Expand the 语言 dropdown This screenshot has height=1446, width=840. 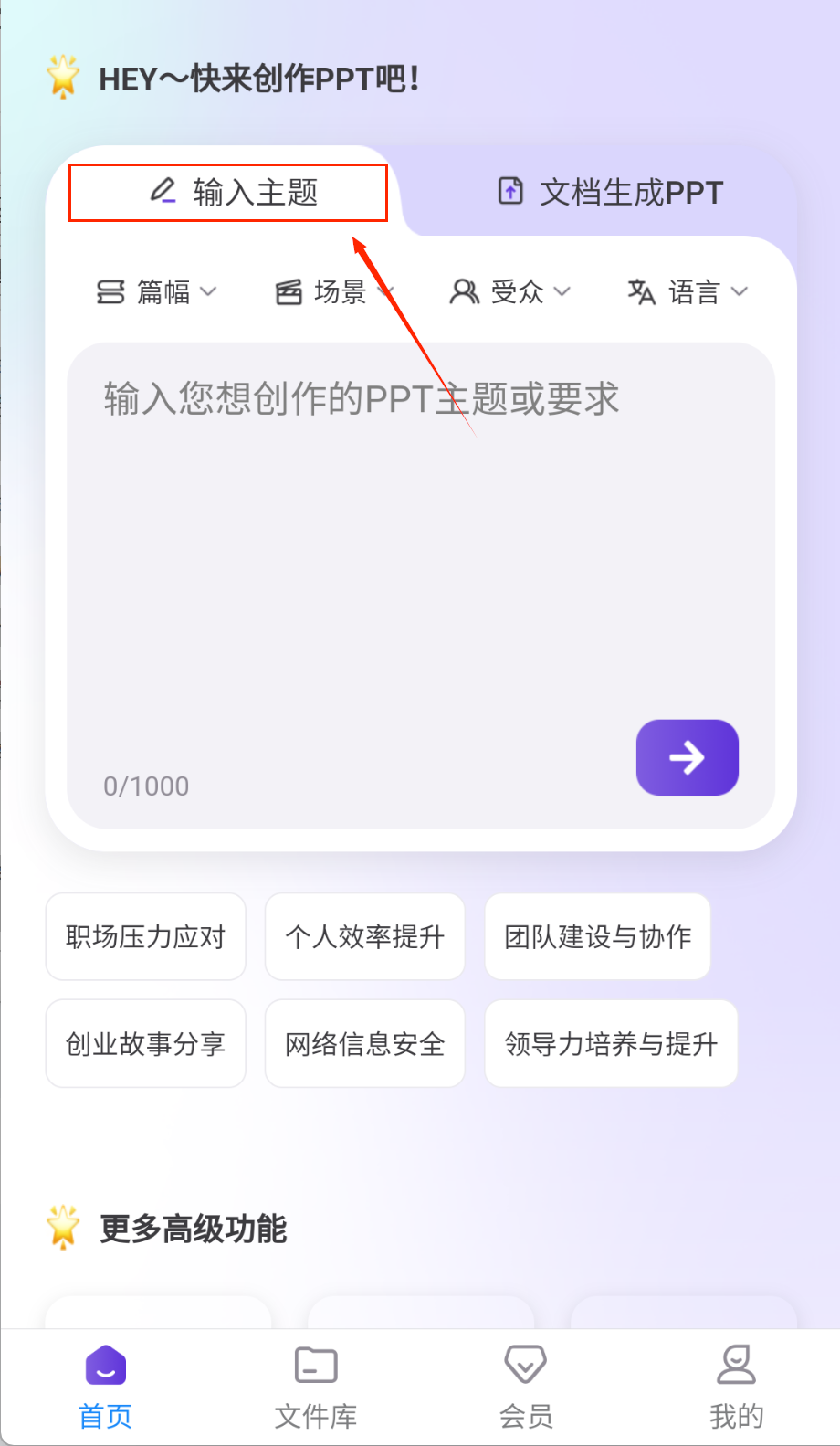pyautogui.click(x=688, y=292)
